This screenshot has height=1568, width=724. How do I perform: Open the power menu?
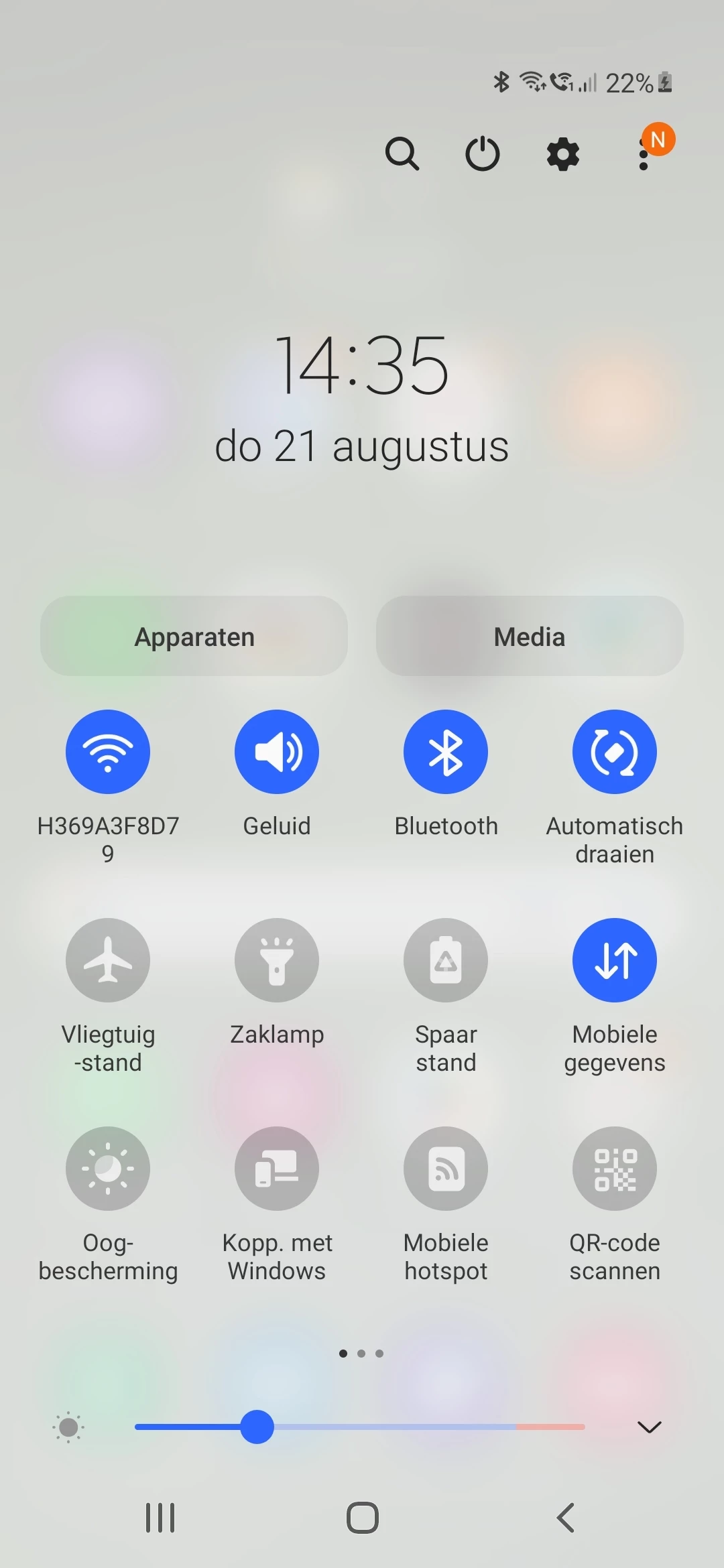point(483,154)
